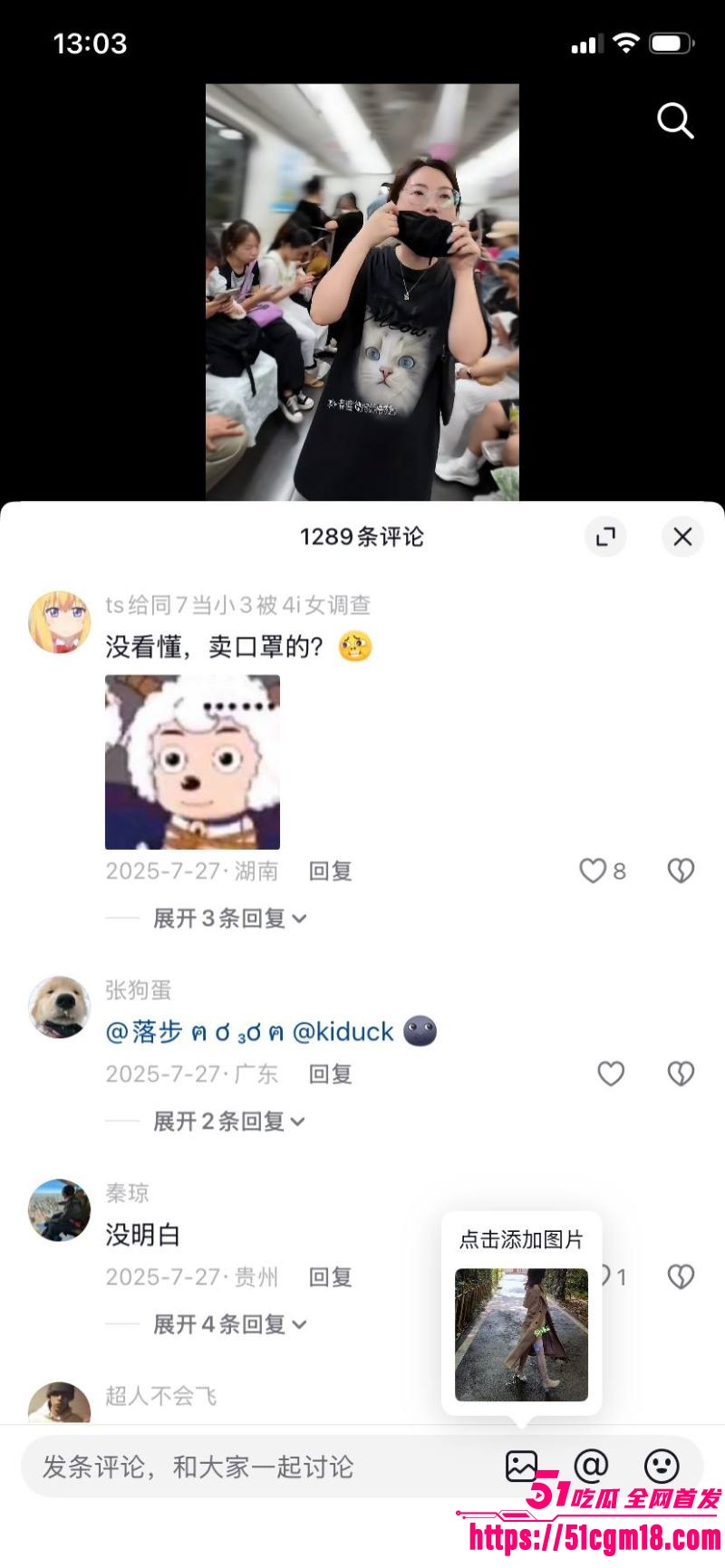Click the expand-to-fullscreen icon beside the close button
The height and width of the screenshot is (1568, 725).
(x=605, y=536)
